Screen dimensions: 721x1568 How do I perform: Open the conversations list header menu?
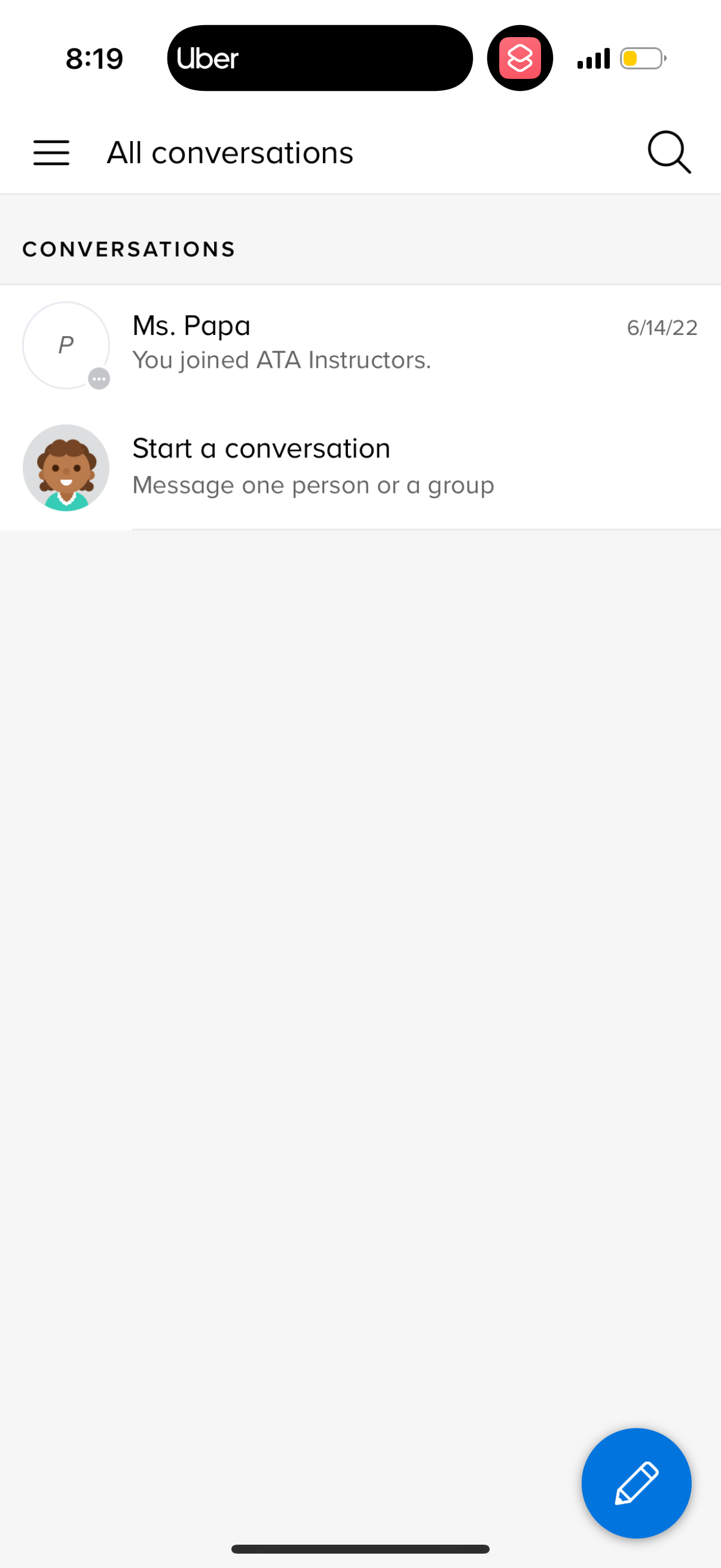click(51, 153)
